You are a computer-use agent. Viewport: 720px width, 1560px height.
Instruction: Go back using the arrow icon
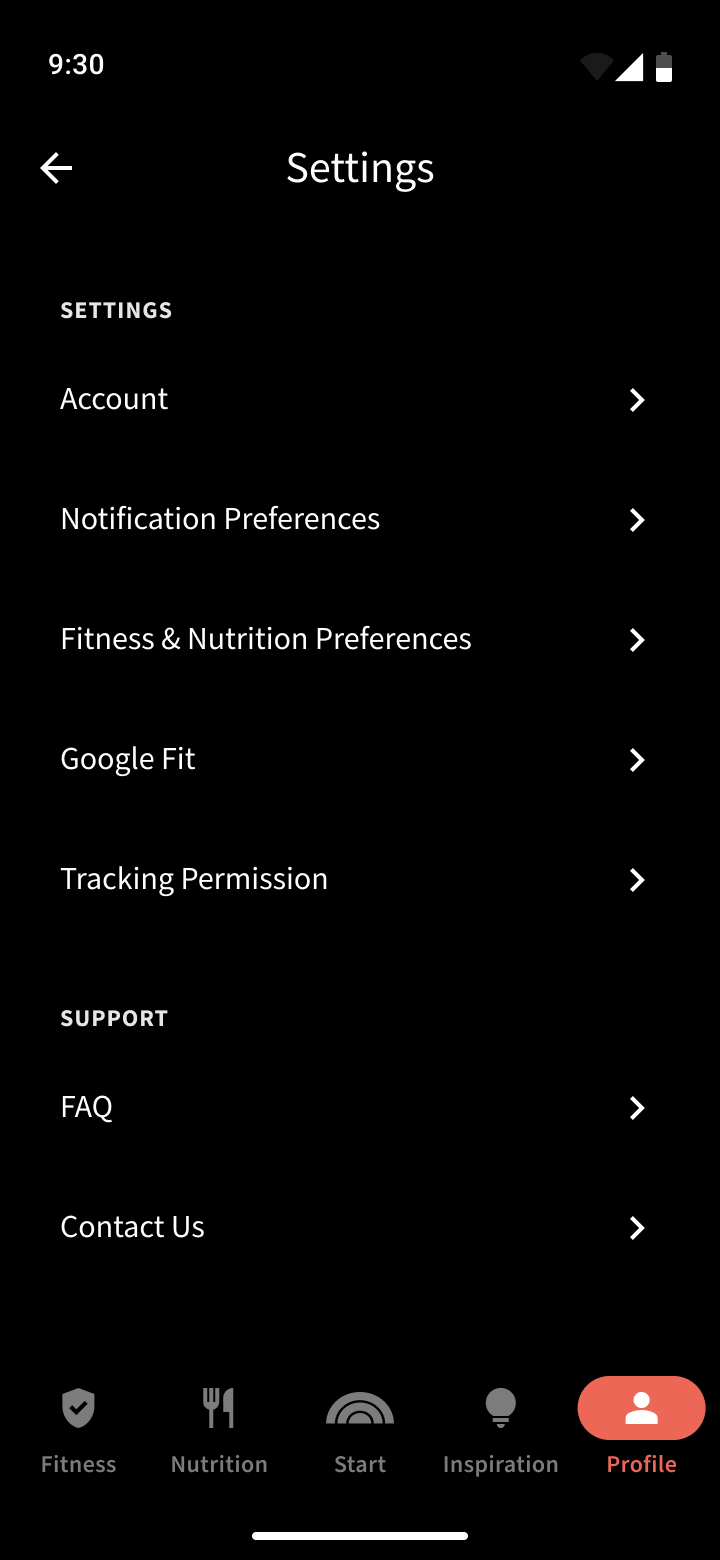coord(56,168)
